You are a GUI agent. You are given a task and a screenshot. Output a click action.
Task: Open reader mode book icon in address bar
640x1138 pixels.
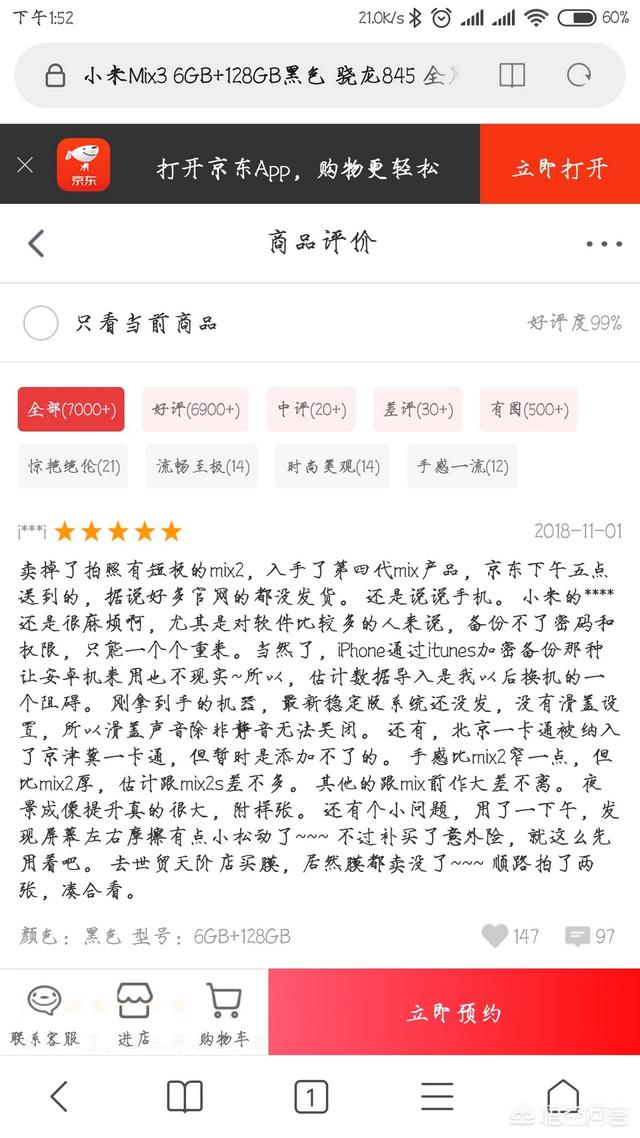tap(512, 76)
